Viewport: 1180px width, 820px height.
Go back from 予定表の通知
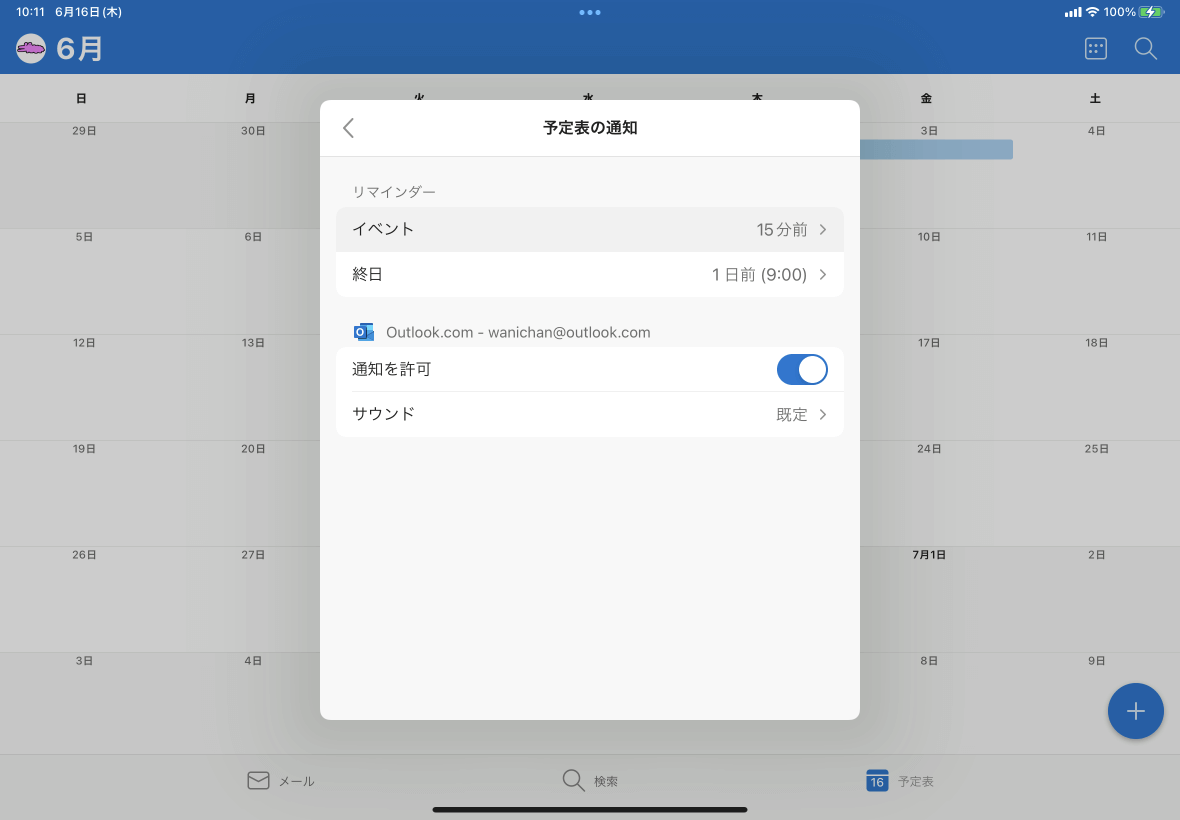[348, 128]
